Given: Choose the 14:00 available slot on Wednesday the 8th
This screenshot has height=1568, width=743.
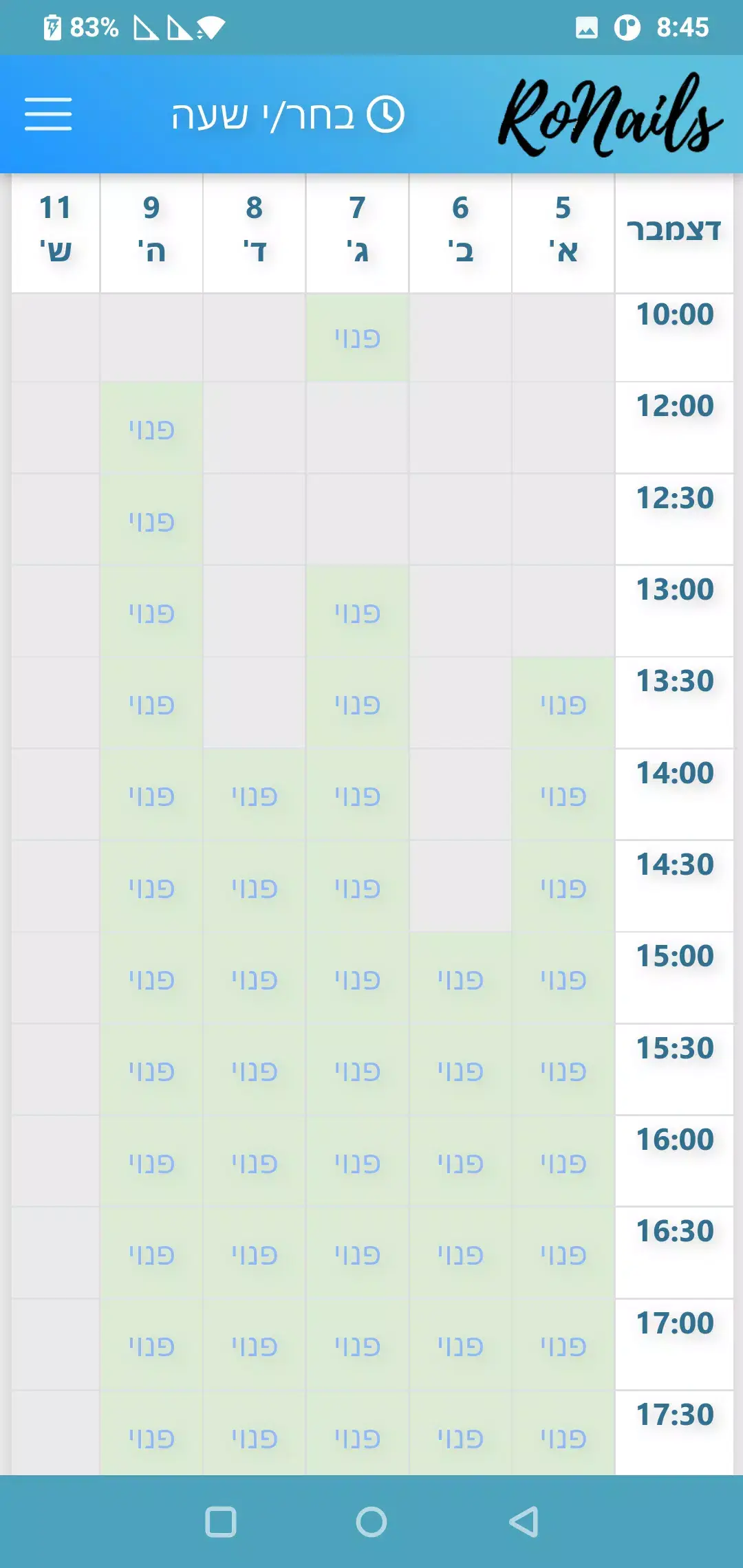Looking at the screenshot, I should pyautogui.click(x=254, y=794).
